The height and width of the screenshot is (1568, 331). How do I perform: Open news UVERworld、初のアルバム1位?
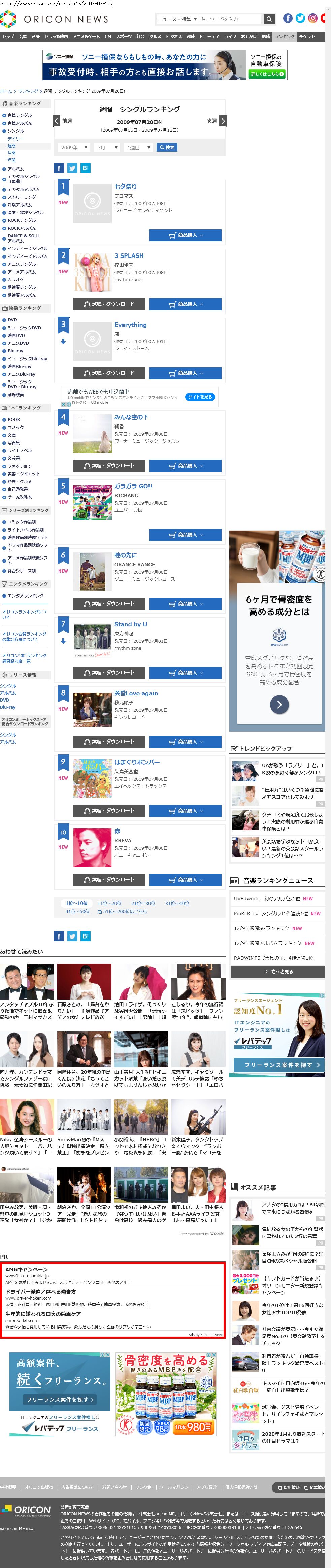[266, 898]
